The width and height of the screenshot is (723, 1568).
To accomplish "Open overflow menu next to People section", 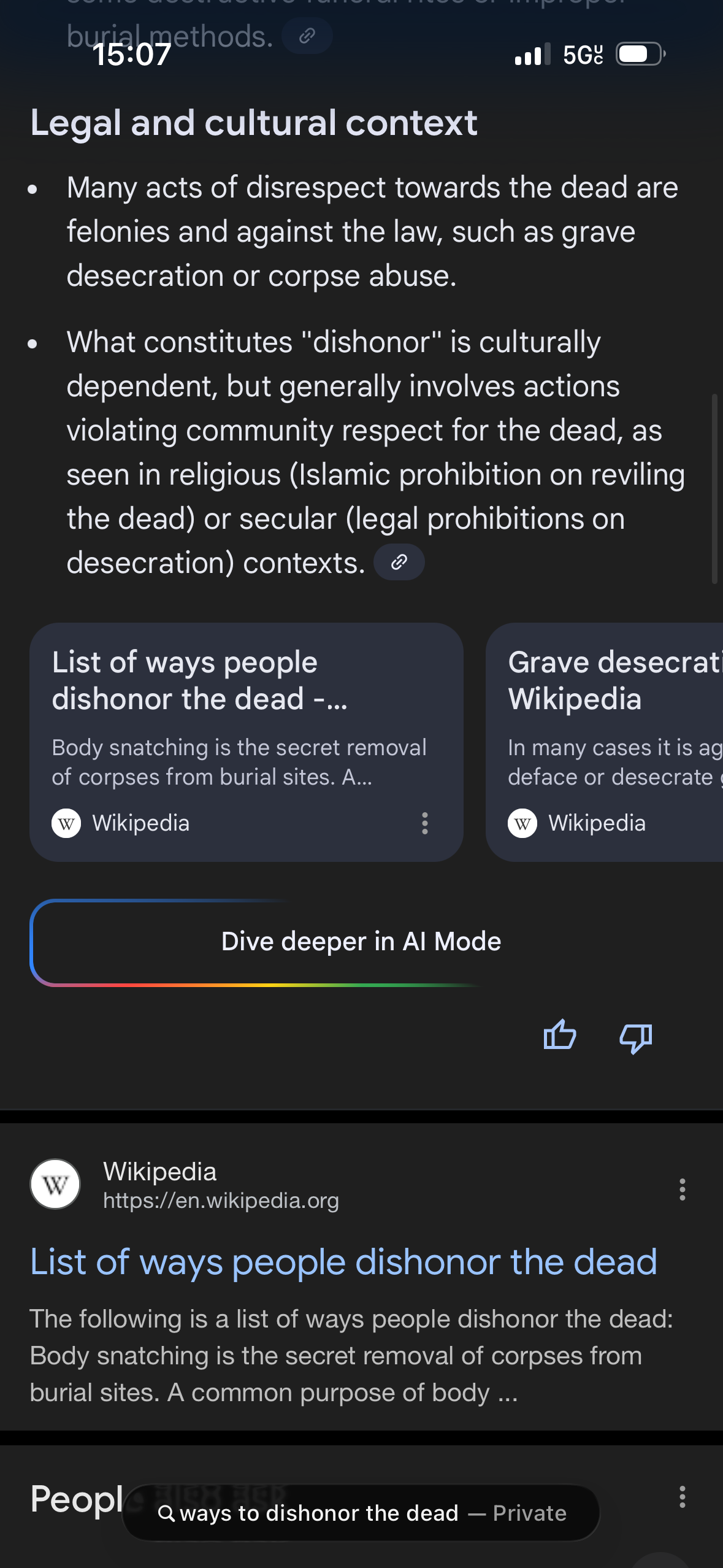I will (x=682, y=1497).
